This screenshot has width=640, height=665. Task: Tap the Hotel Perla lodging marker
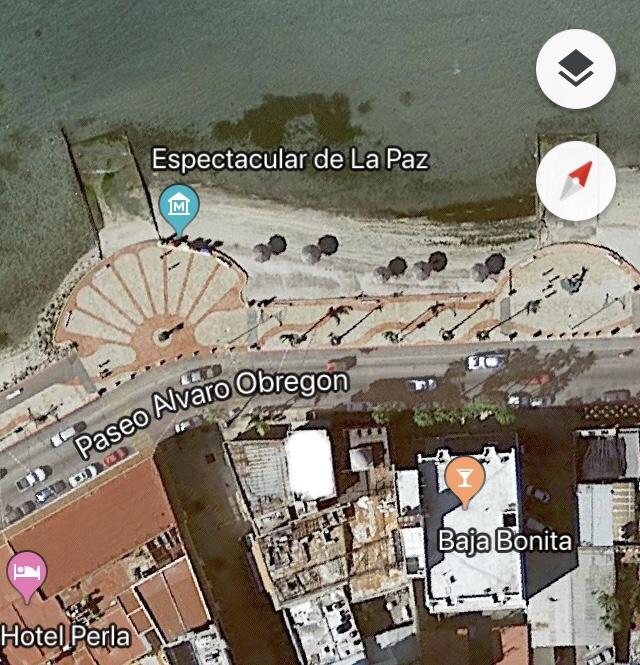(x=26, y=573)
